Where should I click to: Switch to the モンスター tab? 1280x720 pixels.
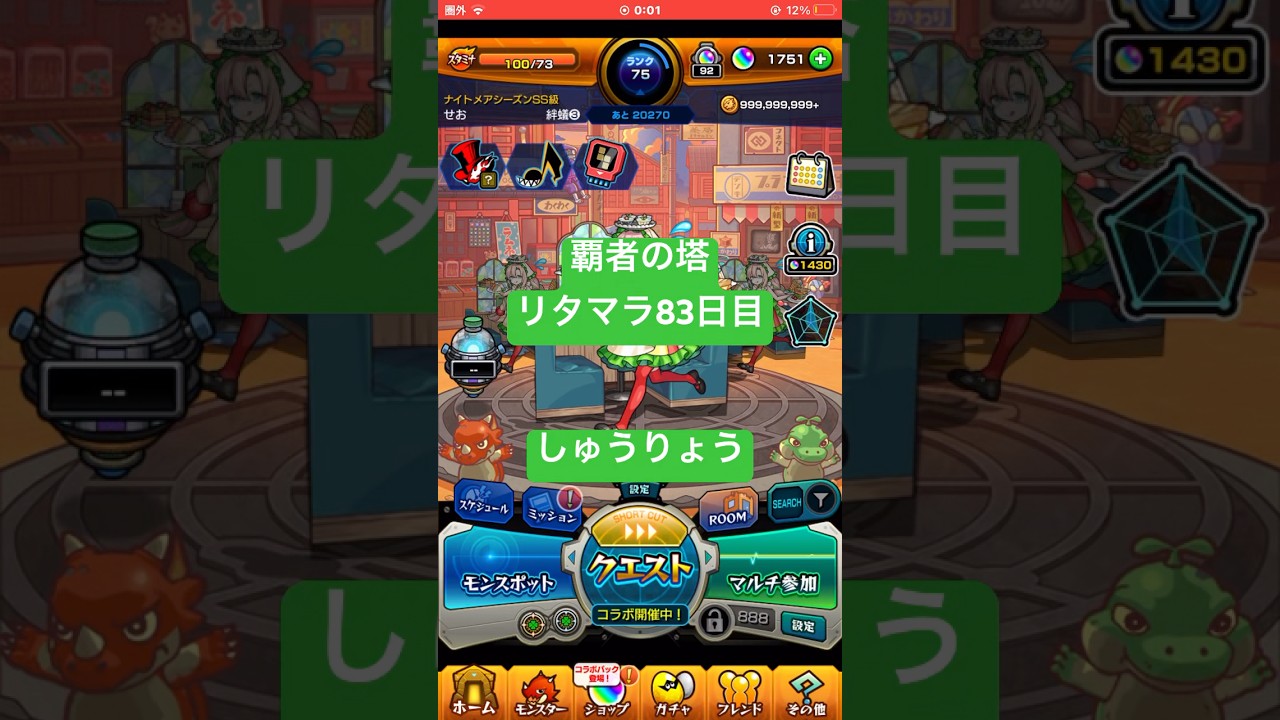[539, 693]
